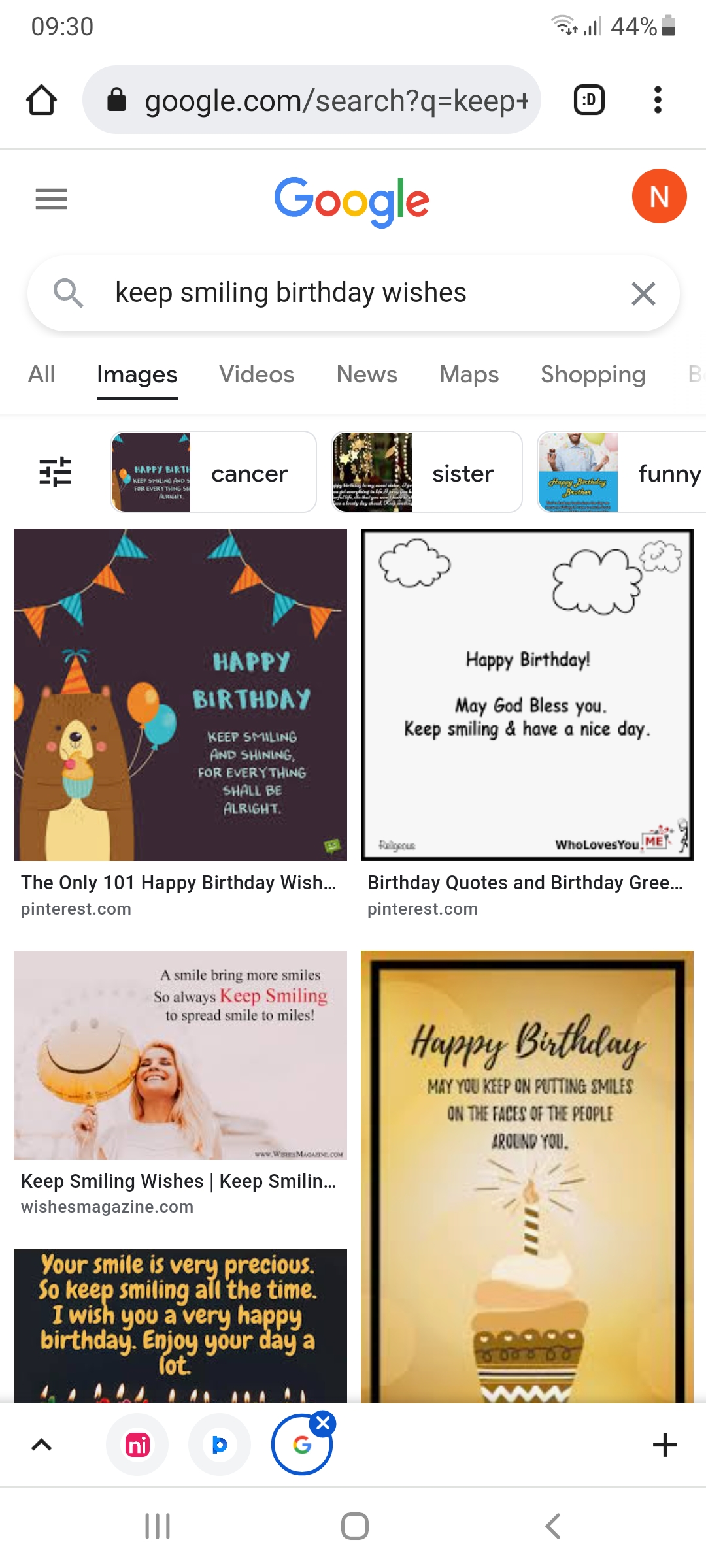Image resolution: width=706 pixels, height=1568 pixels.
Task: Go to the browser home page
Action: [41, 101]
